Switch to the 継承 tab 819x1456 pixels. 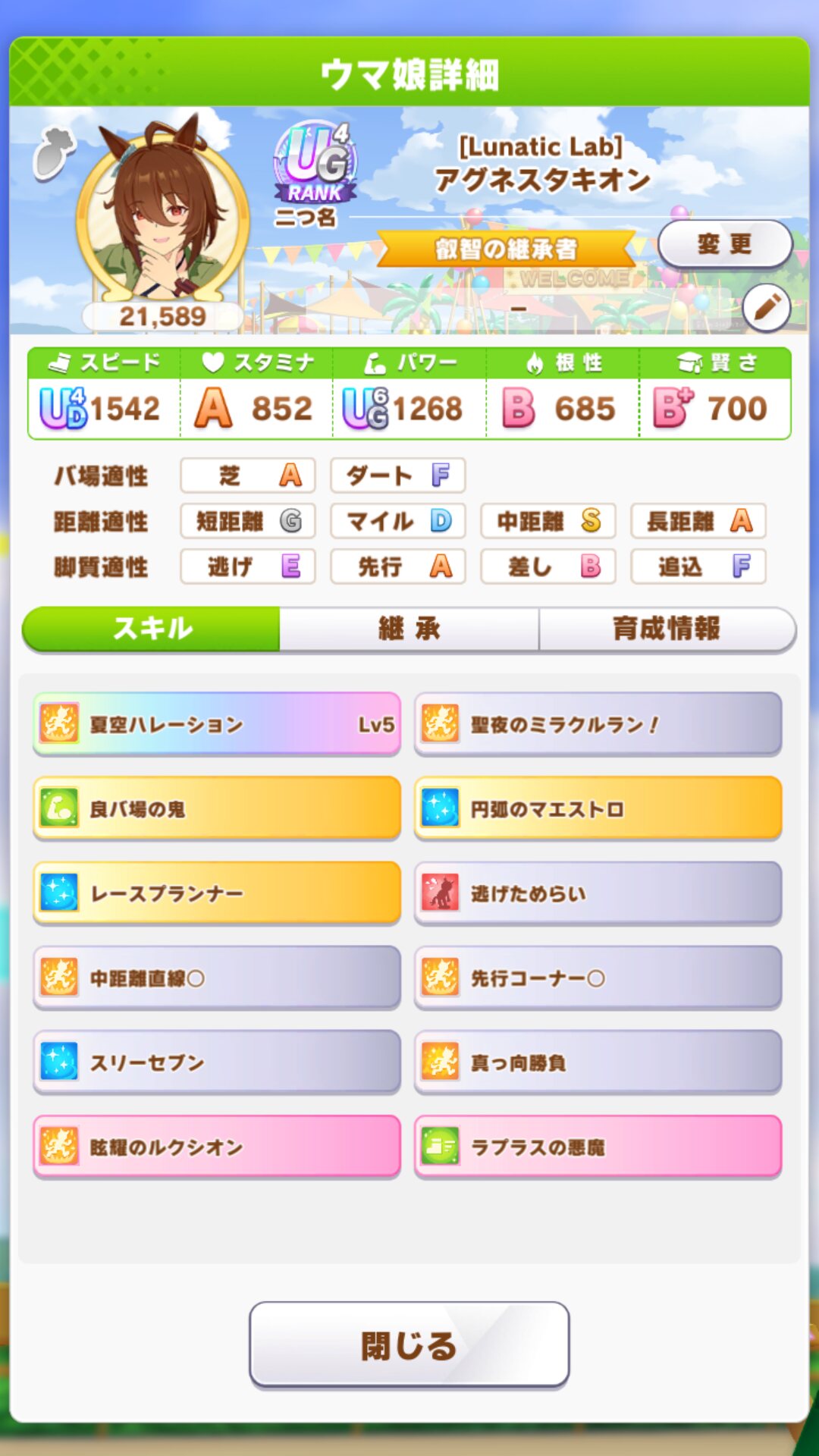click(x=409, y=629)
